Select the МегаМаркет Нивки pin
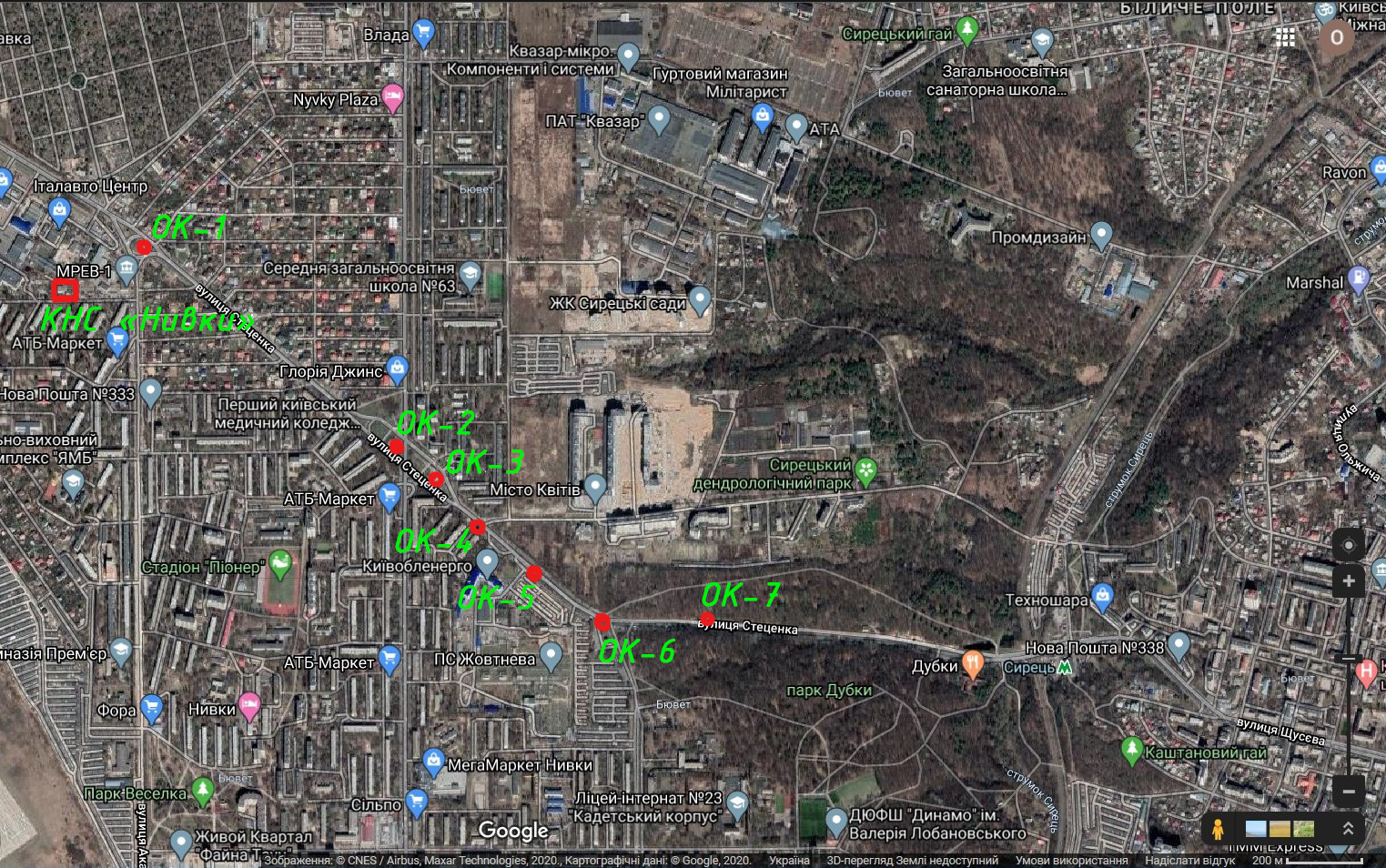 tap(433, 761)
